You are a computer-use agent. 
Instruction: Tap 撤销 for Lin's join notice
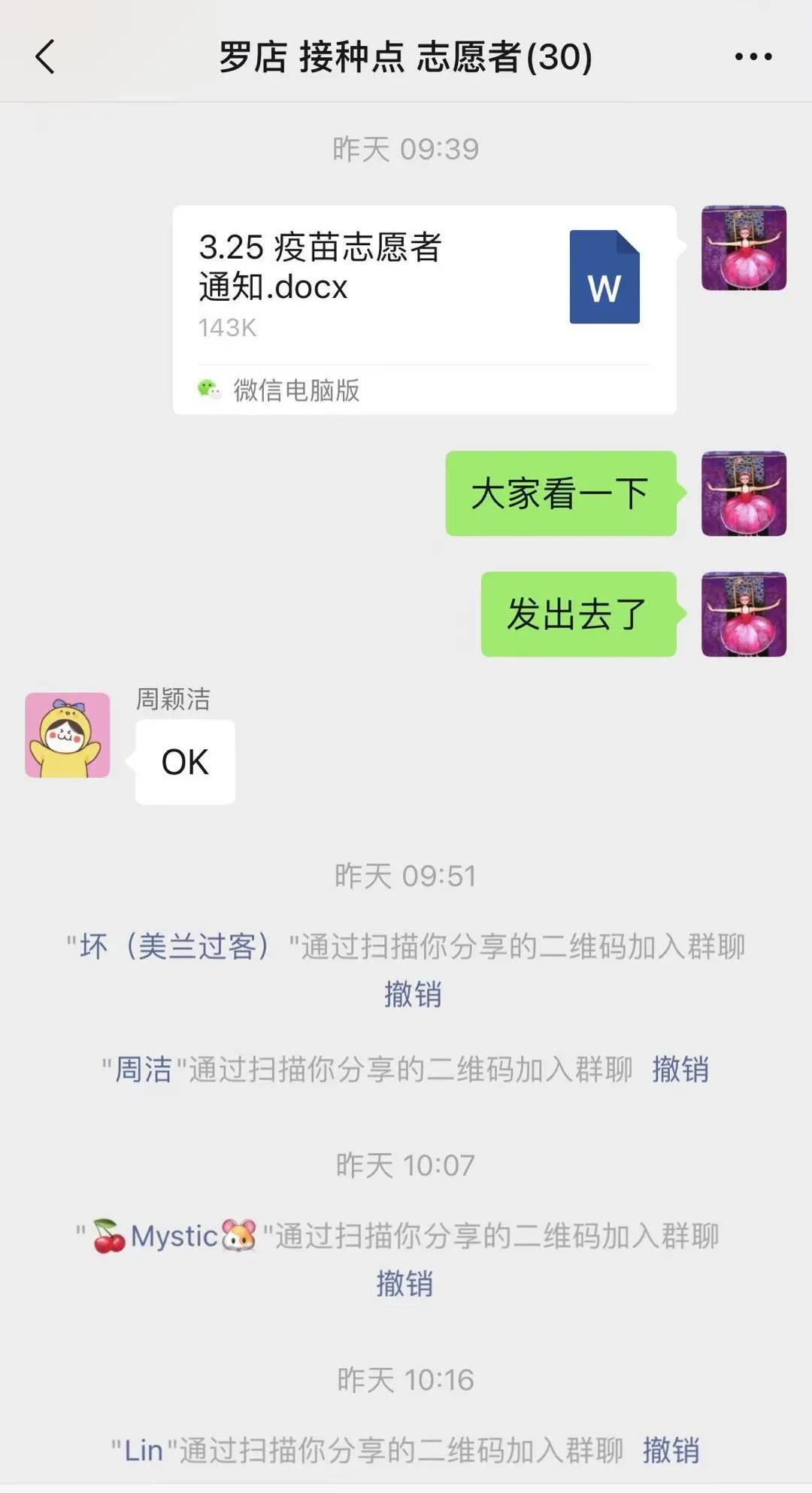click(x=671, y=1449)
